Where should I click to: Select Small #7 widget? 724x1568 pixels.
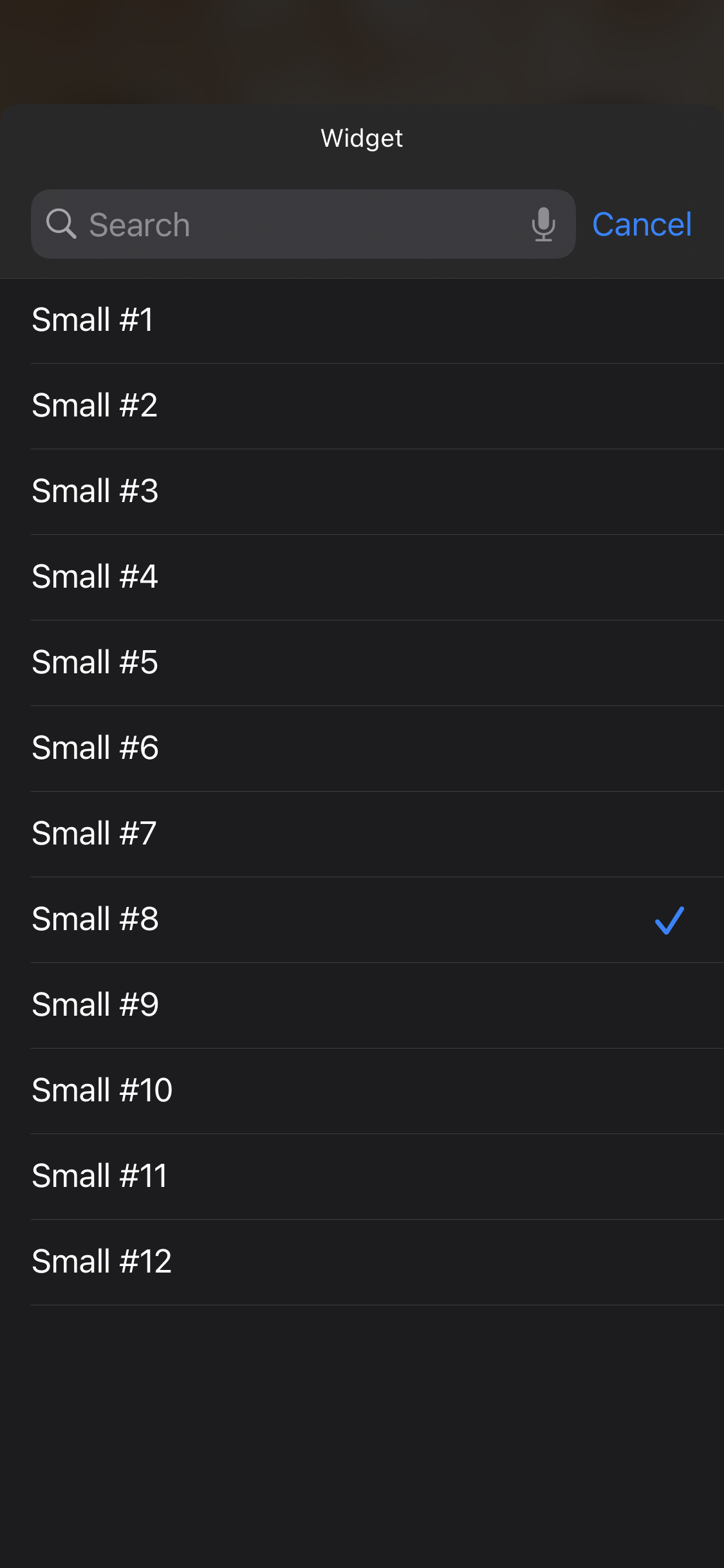(362, 834)
